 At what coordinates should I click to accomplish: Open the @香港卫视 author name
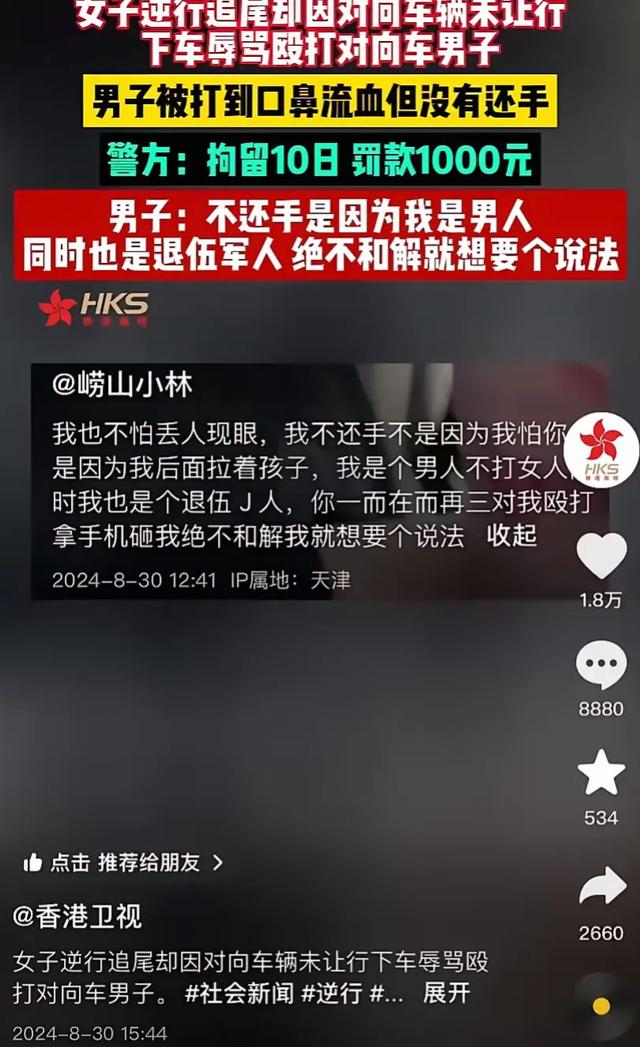click(x=77, y=916)
